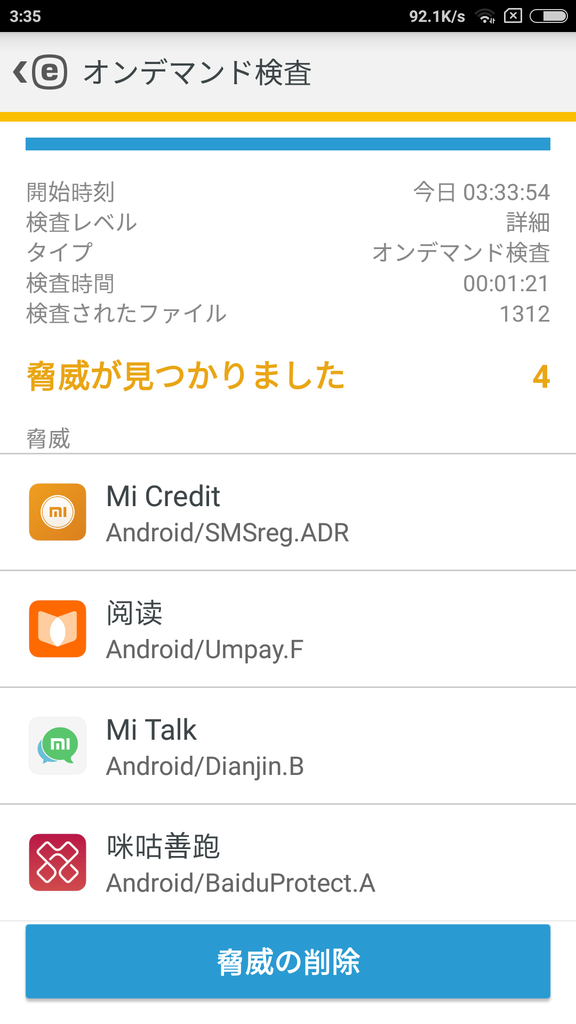Tap the 脅威の削除 button
The height and width of the screenshot is (1024, 576).
[288, 961]
